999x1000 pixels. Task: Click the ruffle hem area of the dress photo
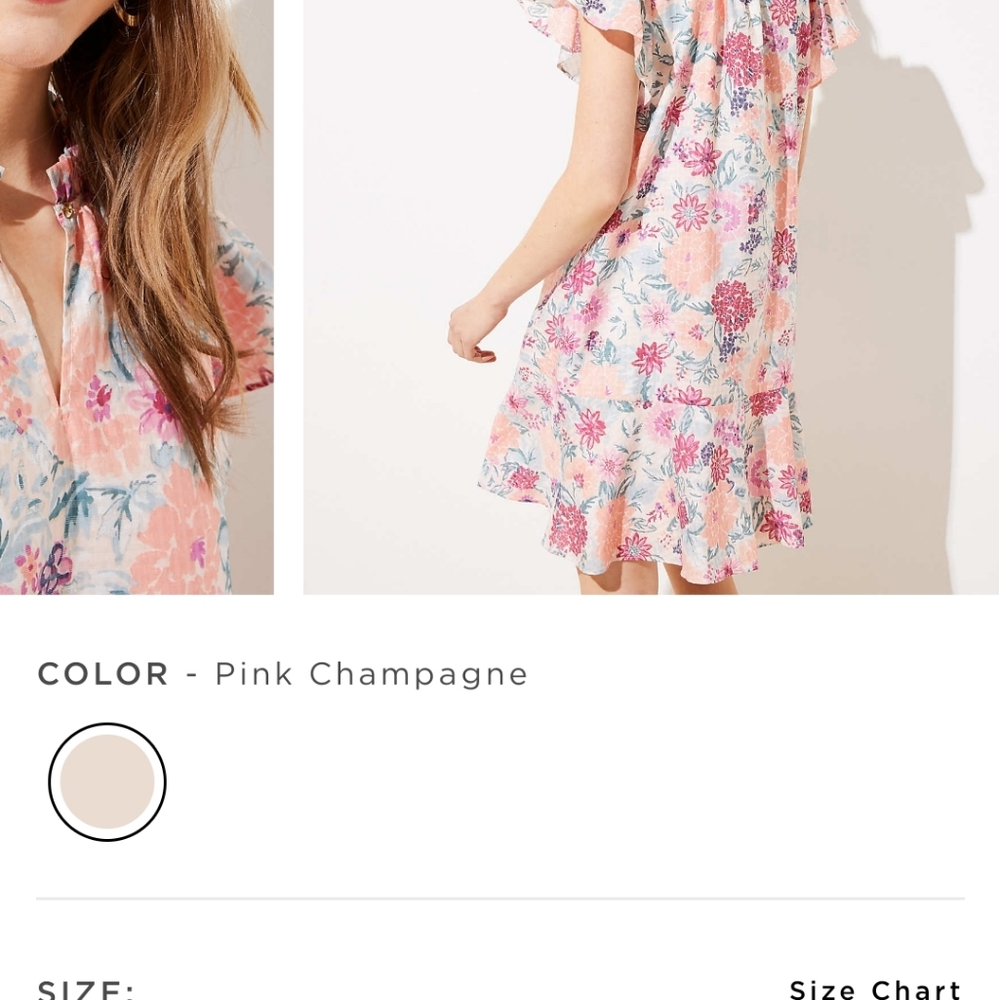pyautogui.click(x=650, y=540)
